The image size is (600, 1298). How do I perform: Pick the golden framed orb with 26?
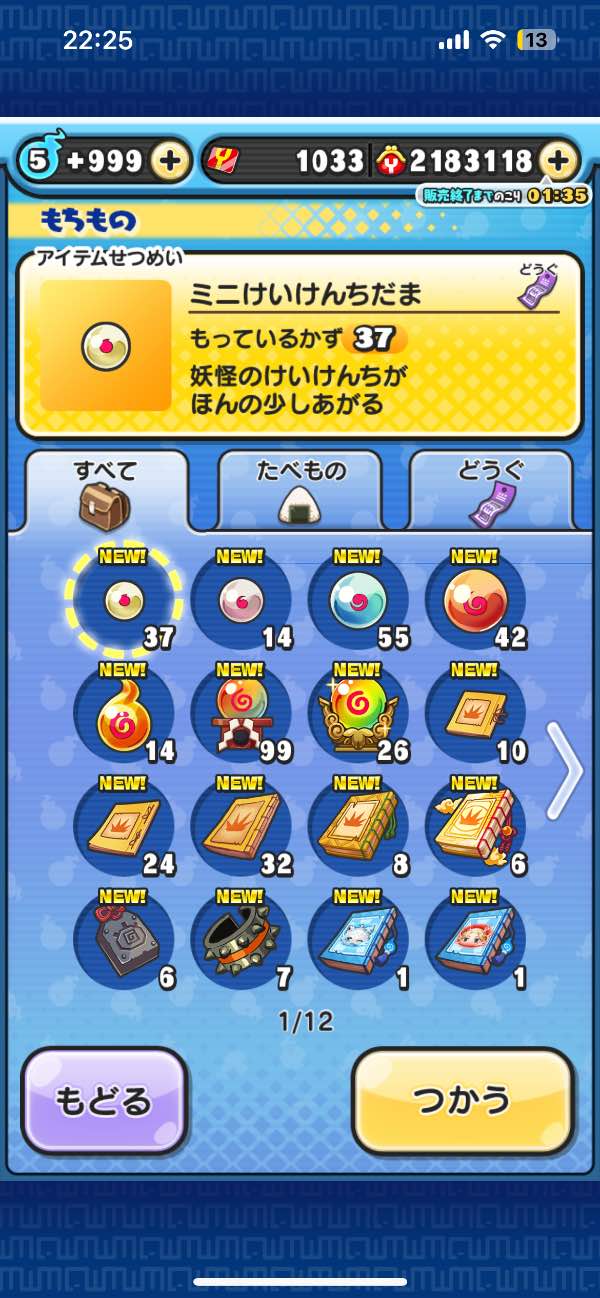pyautogui.click(x=358, y=714)
